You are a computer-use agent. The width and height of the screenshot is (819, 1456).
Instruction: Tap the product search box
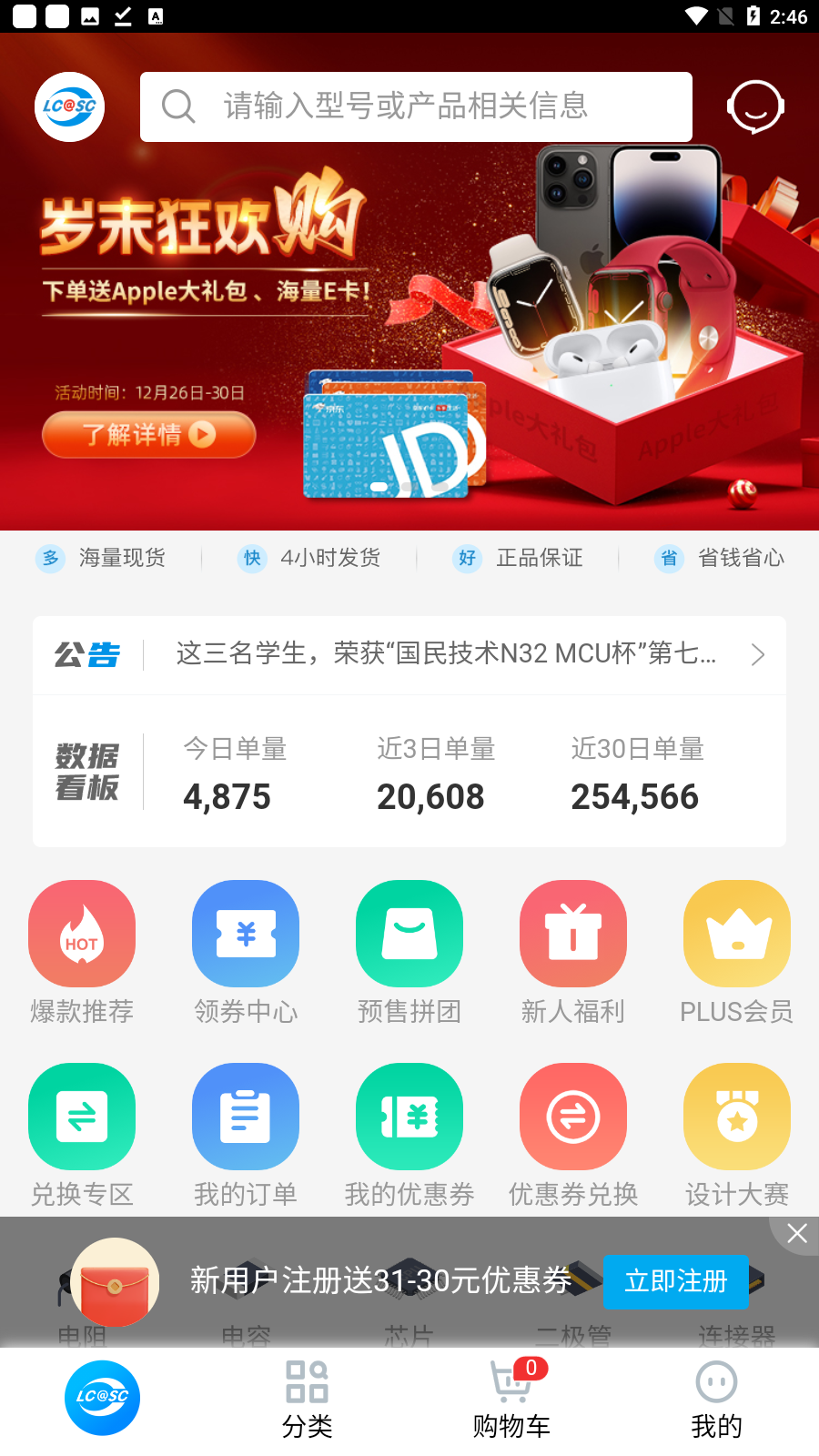[416, 106]
